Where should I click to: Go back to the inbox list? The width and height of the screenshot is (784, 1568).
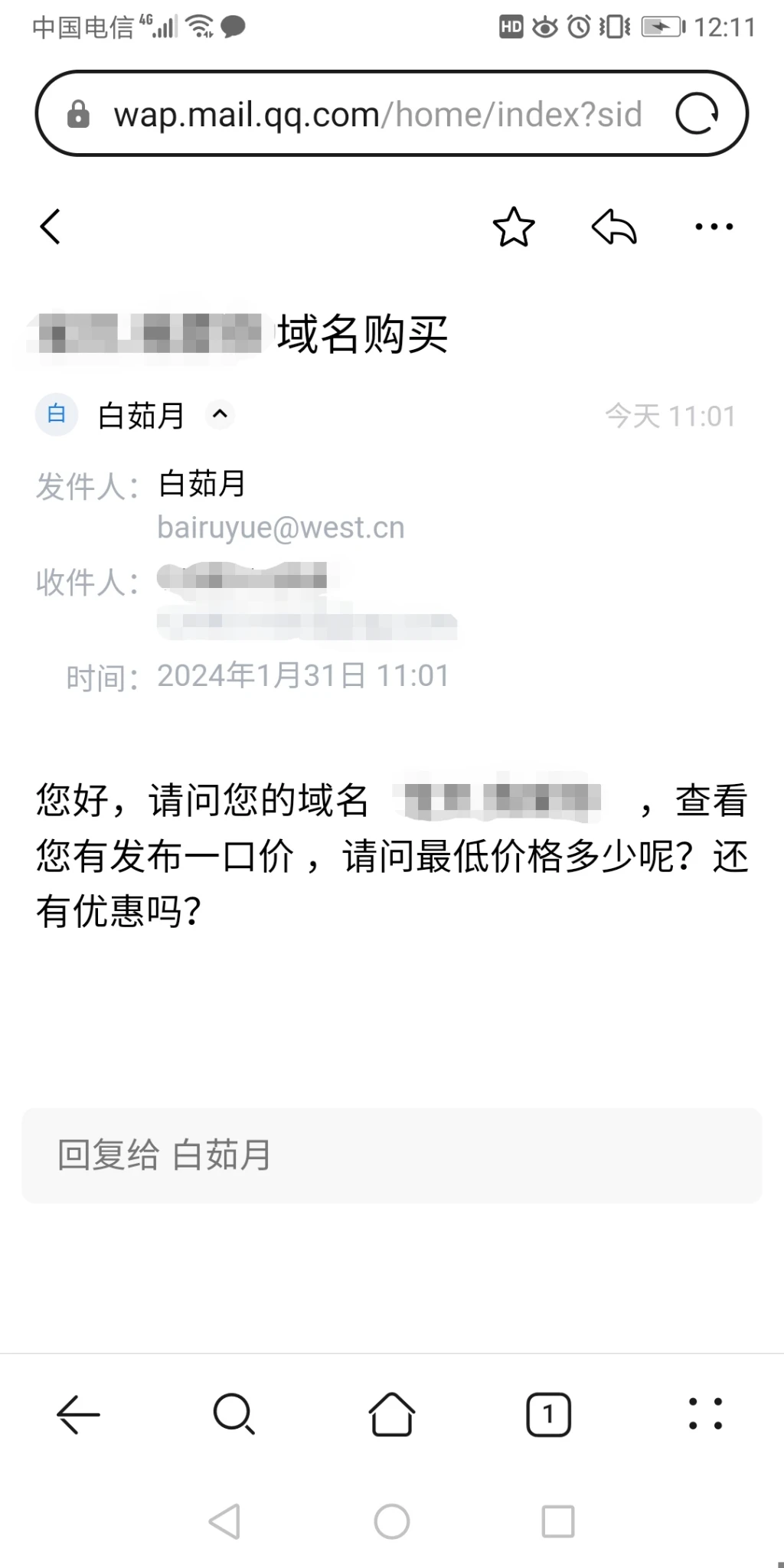click(51, 227)
